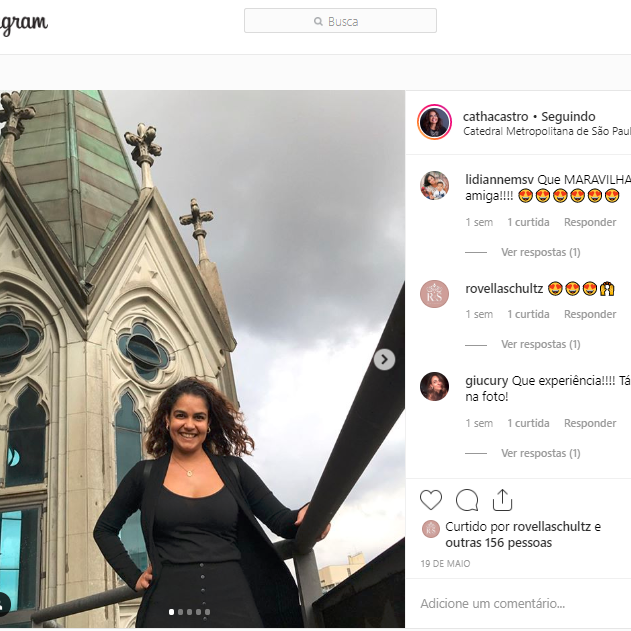View replies under rovellaschultz's comment
Viewport: 631px width, 631px height.
point(540,344)
